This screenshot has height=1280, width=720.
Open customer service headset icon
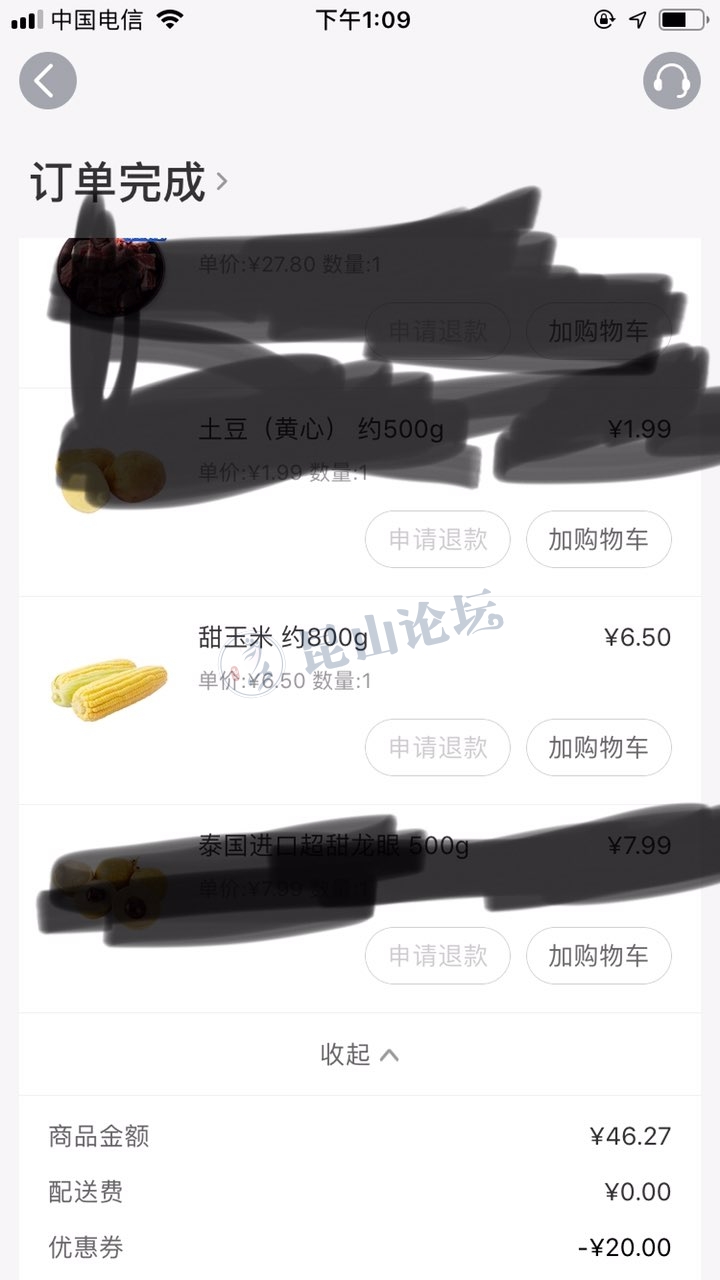pos(671,81)
